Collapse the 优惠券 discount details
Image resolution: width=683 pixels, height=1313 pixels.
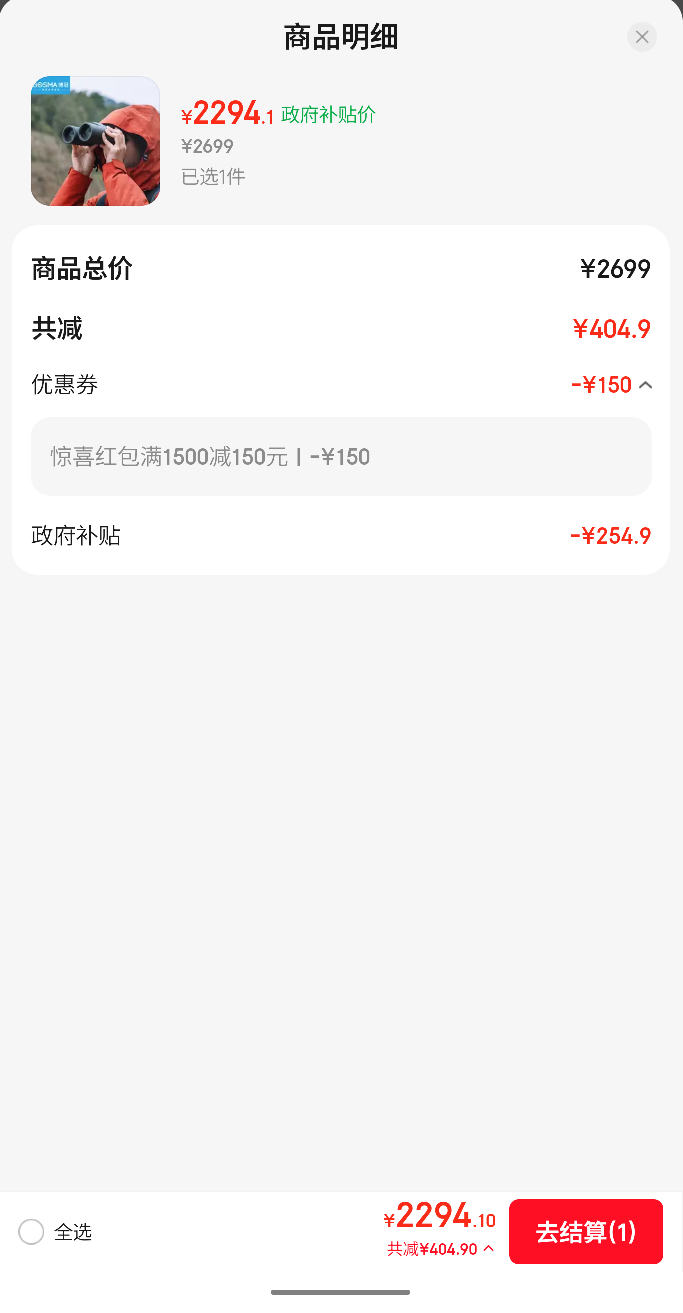pos(645,385)
